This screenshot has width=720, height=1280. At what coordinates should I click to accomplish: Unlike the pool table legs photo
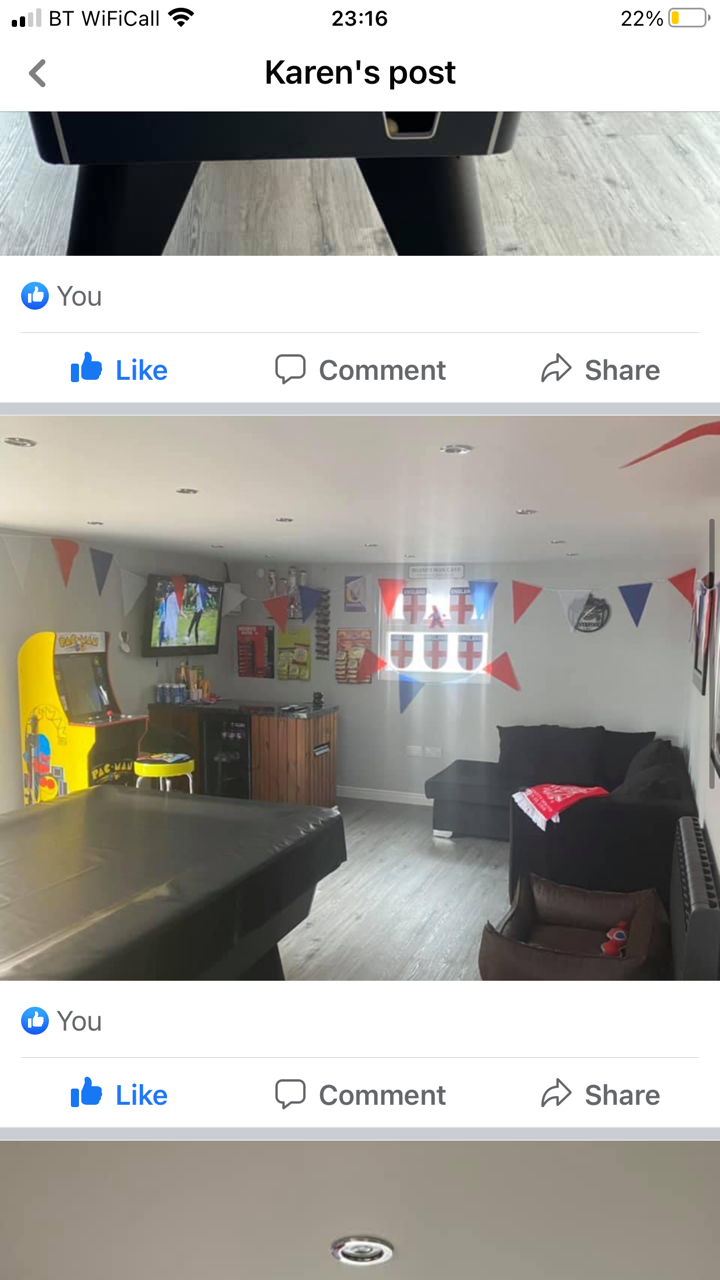click(x=119, y=370)
